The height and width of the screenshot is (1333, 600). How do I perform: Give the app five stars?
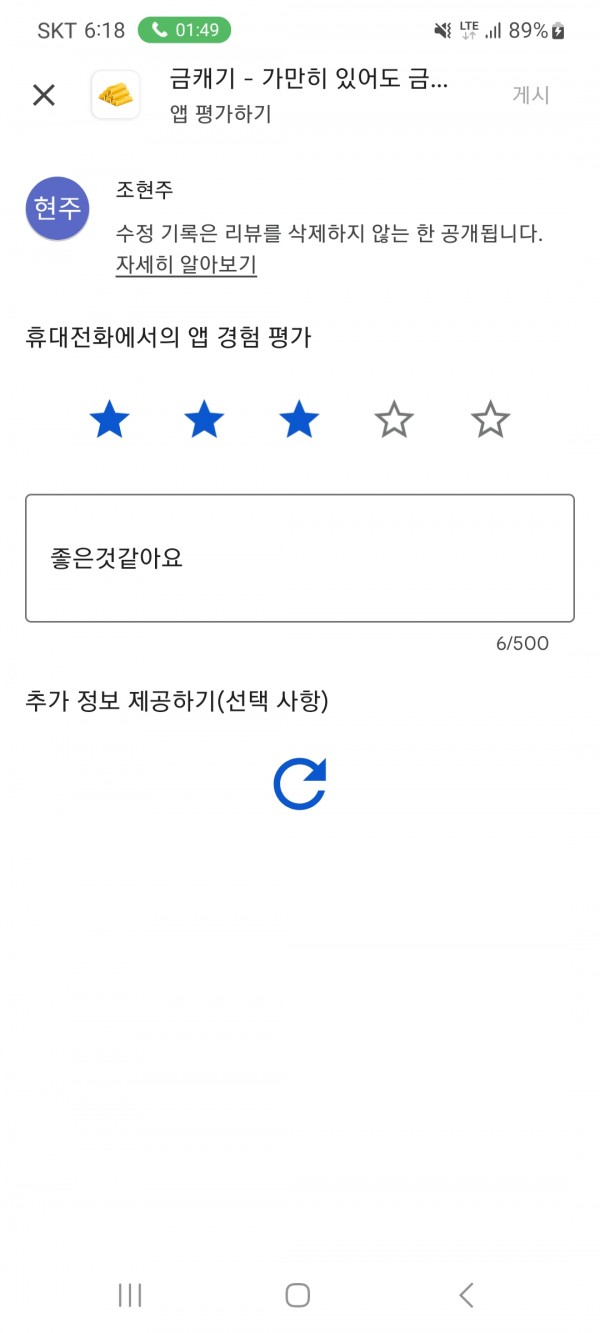490,420
